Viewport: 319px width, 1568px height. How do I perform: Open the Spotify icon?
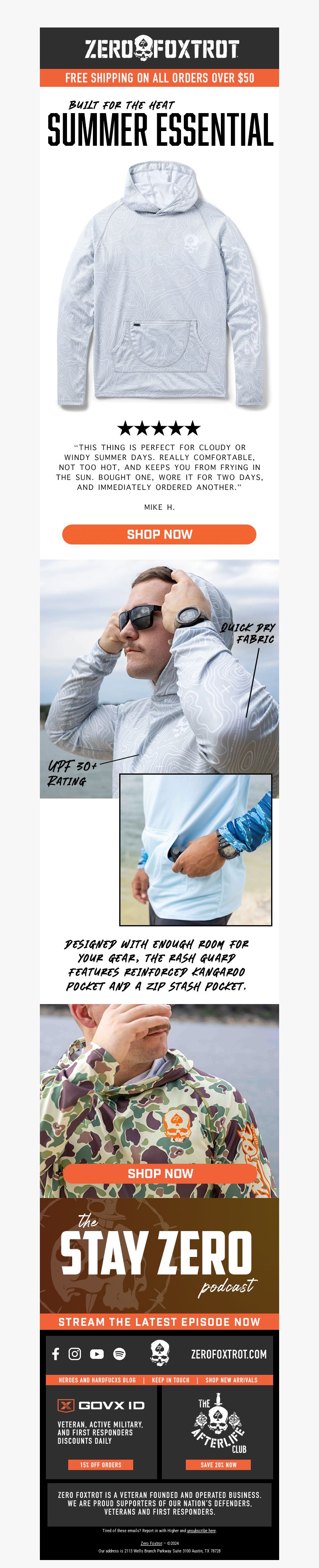[x=120, y=1354]
